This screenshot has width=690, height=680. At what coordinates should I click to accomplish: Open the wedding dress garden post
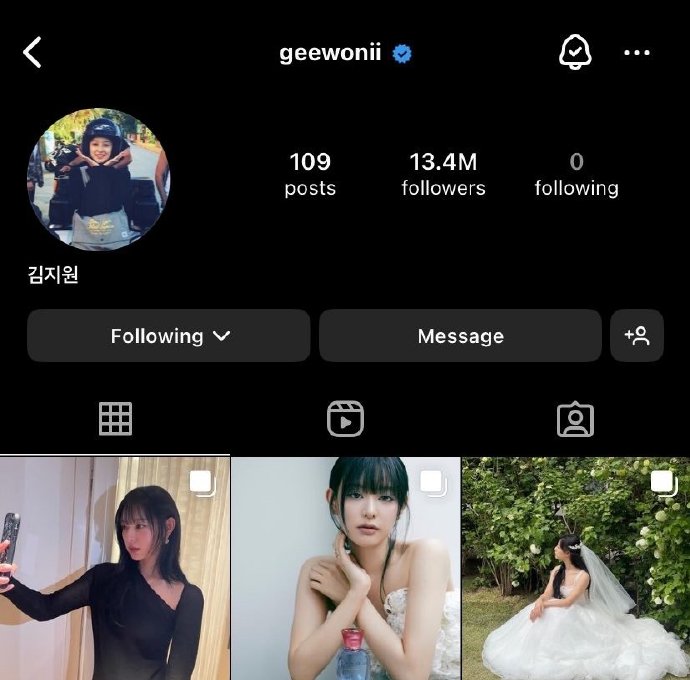(x=576, y=568)
